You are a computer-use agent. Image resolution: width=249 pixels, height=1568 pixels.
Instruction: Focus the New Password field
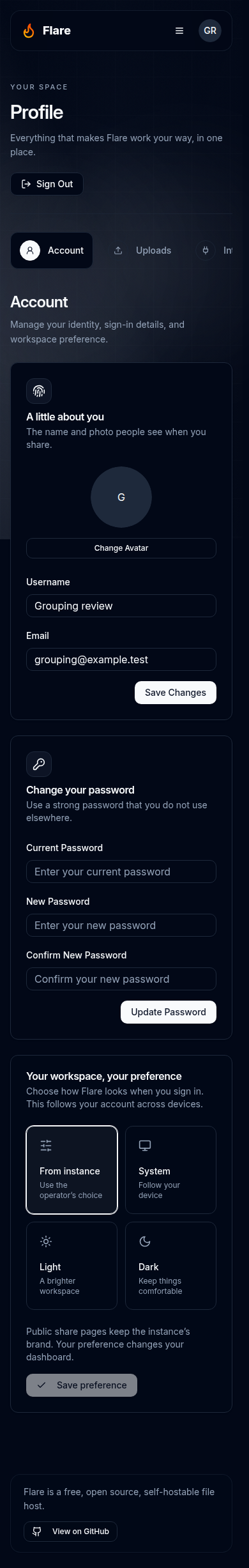click(121, 925)
